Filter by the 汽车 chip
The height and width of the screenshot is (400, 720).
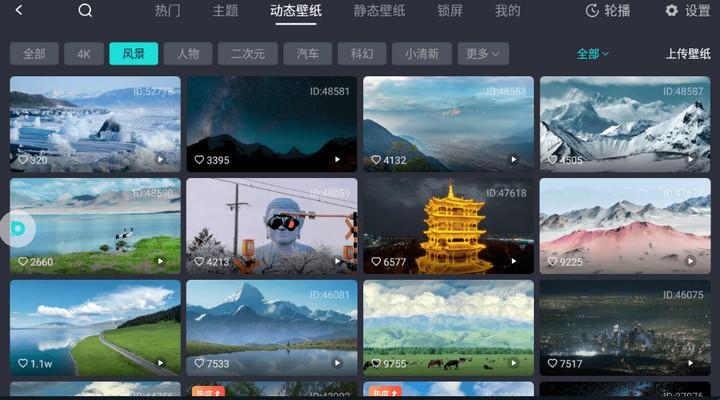point(308,54)
